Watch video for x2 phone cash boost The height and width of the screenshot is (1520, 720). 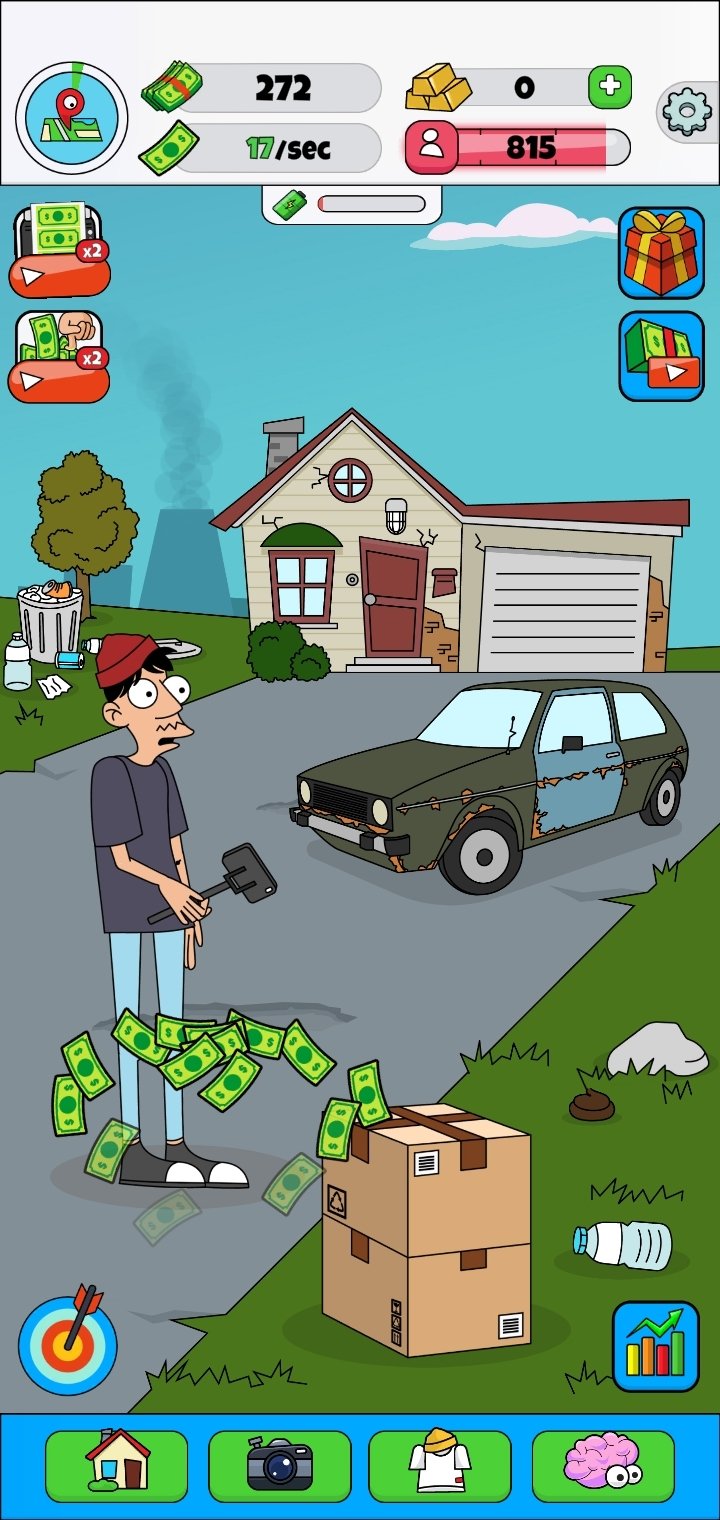click(60, 249)
